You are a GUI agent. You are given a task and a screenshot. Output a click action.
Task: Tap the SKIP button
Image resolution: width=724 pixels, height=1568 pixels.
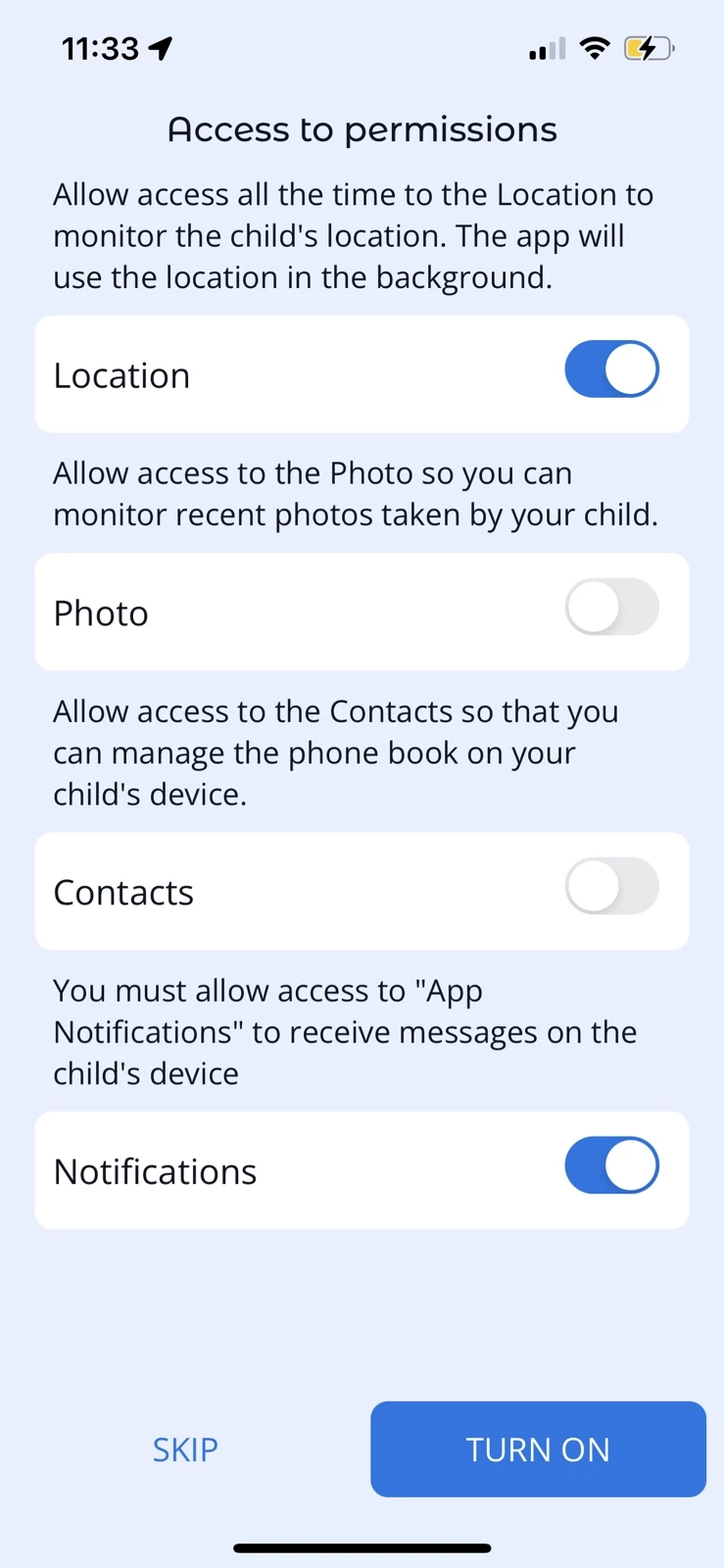point(185,1449)
